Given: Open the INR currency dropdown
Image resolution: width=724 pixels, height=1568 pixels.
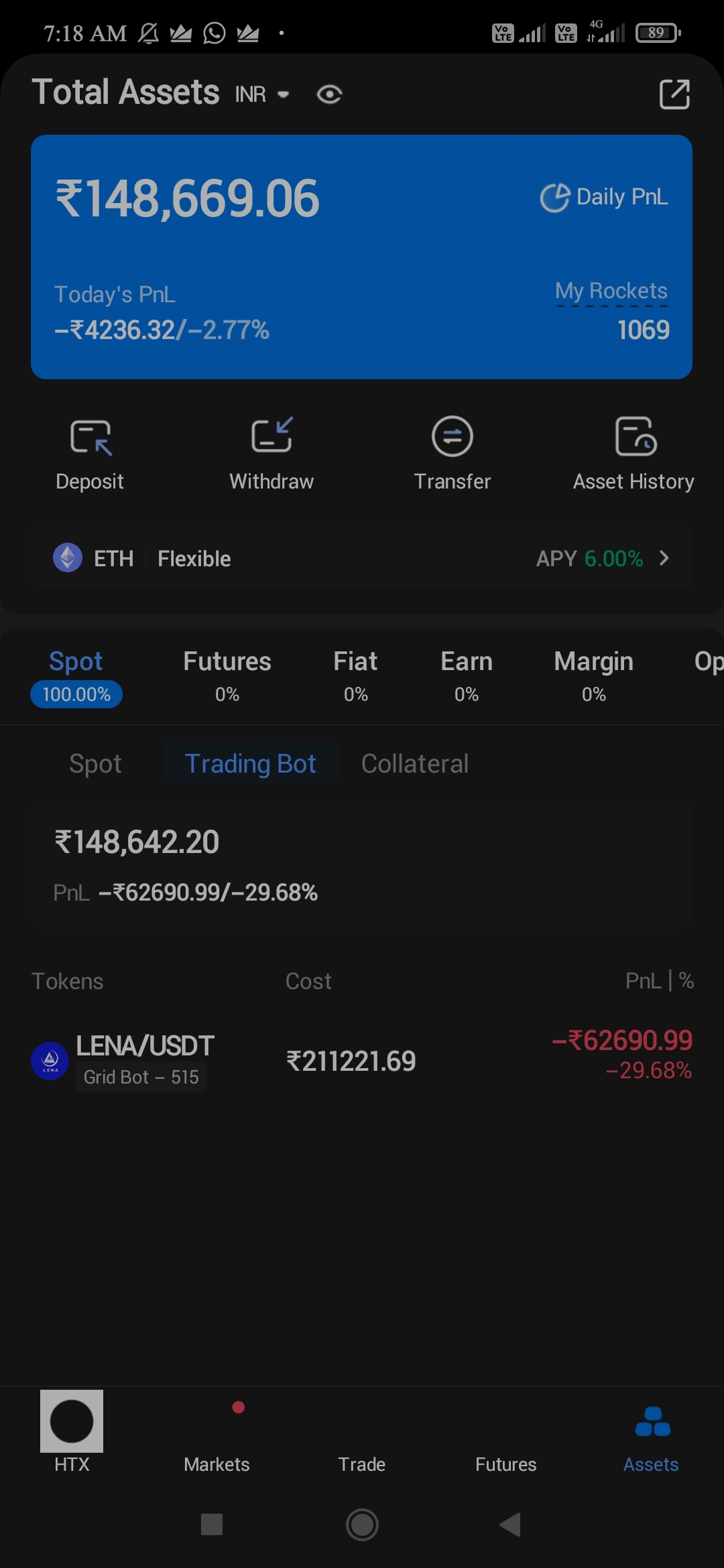Looking at the screenshot, I should pyautogui.click(x=261, y=94).
